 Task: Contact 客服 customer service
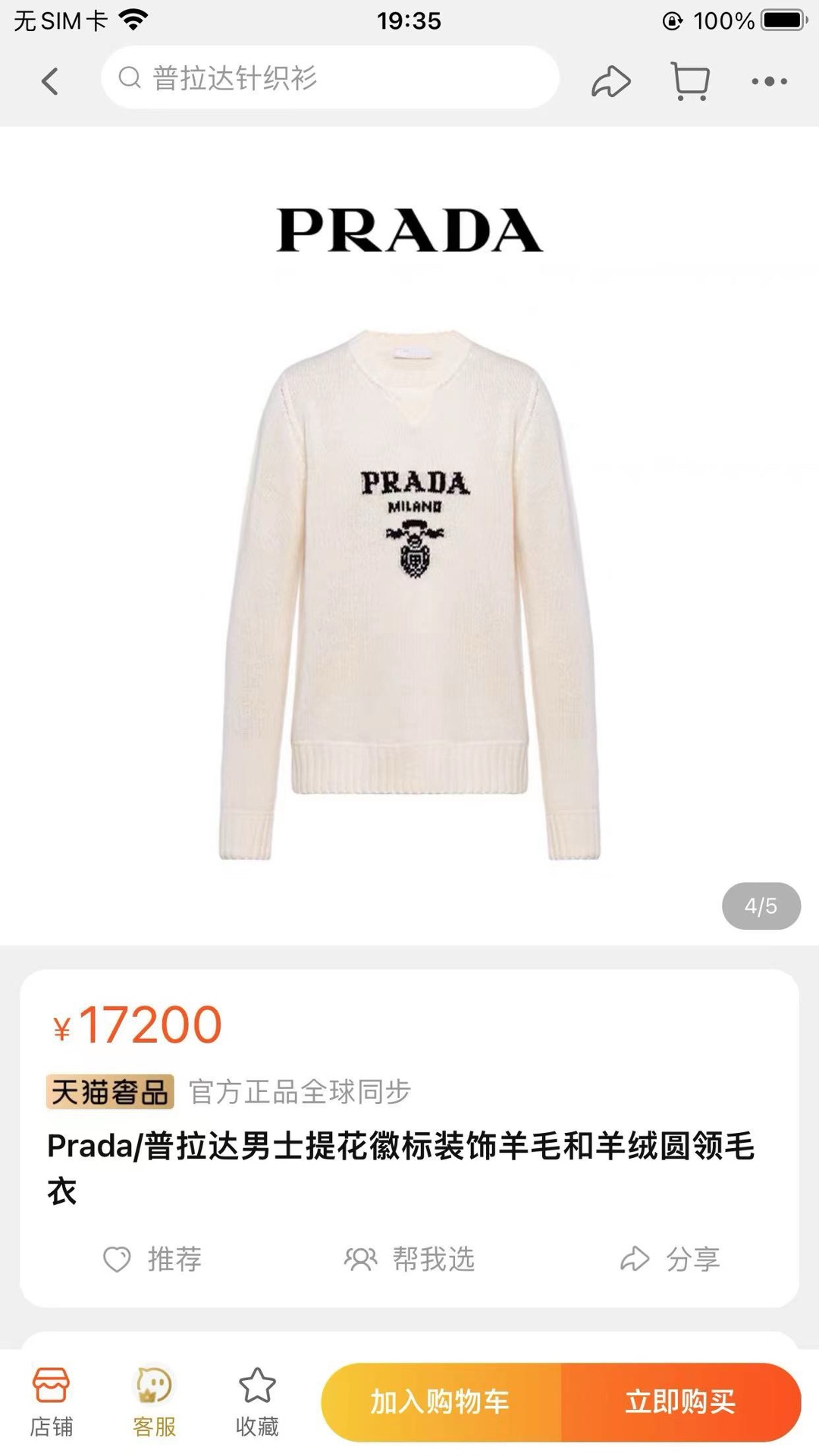[154, 1402]
